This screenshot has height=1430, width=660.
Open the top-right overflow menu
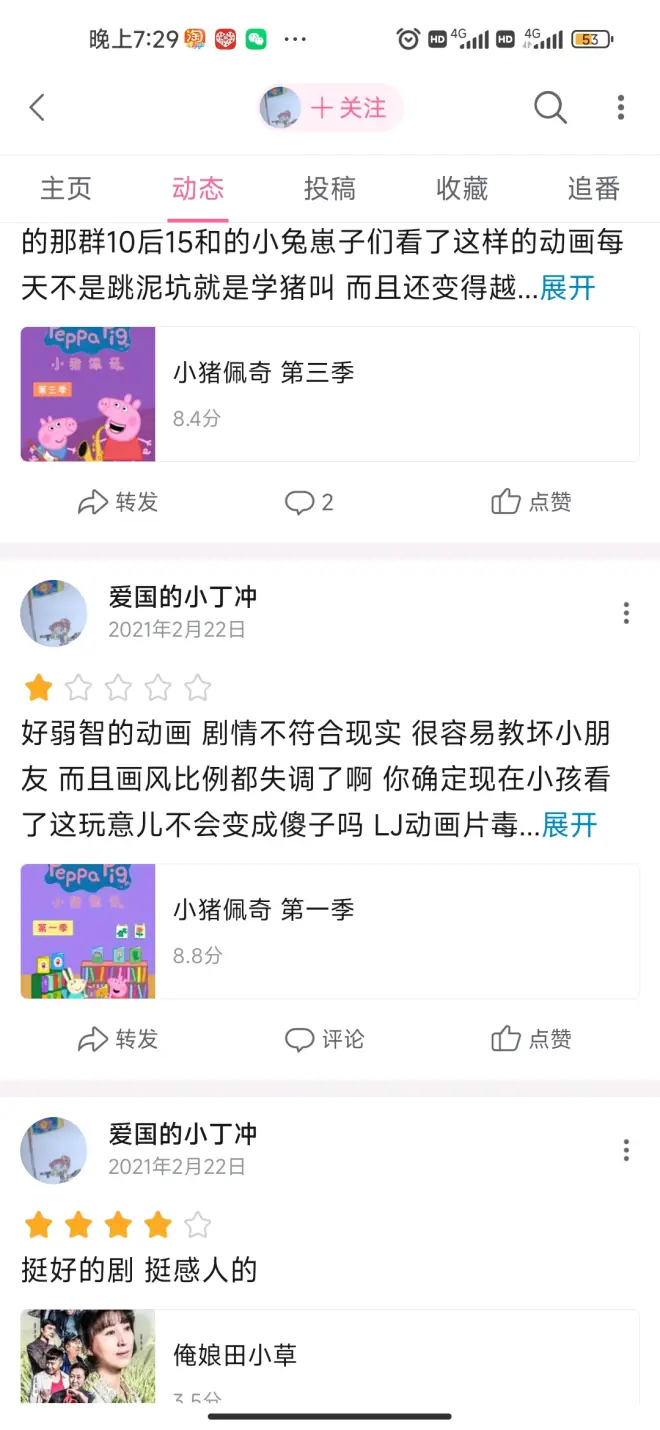[621, 108]
